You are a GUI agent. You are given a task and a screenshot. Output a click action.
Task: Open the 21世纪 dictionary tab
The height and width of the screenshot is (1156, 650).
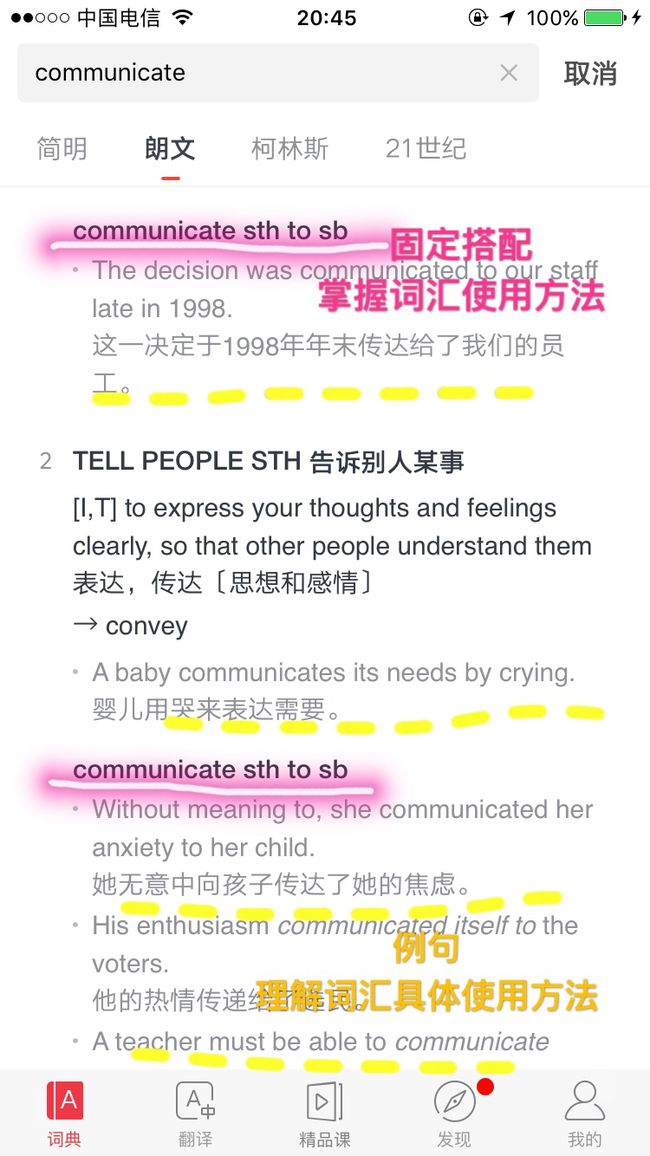coord(426,149)
